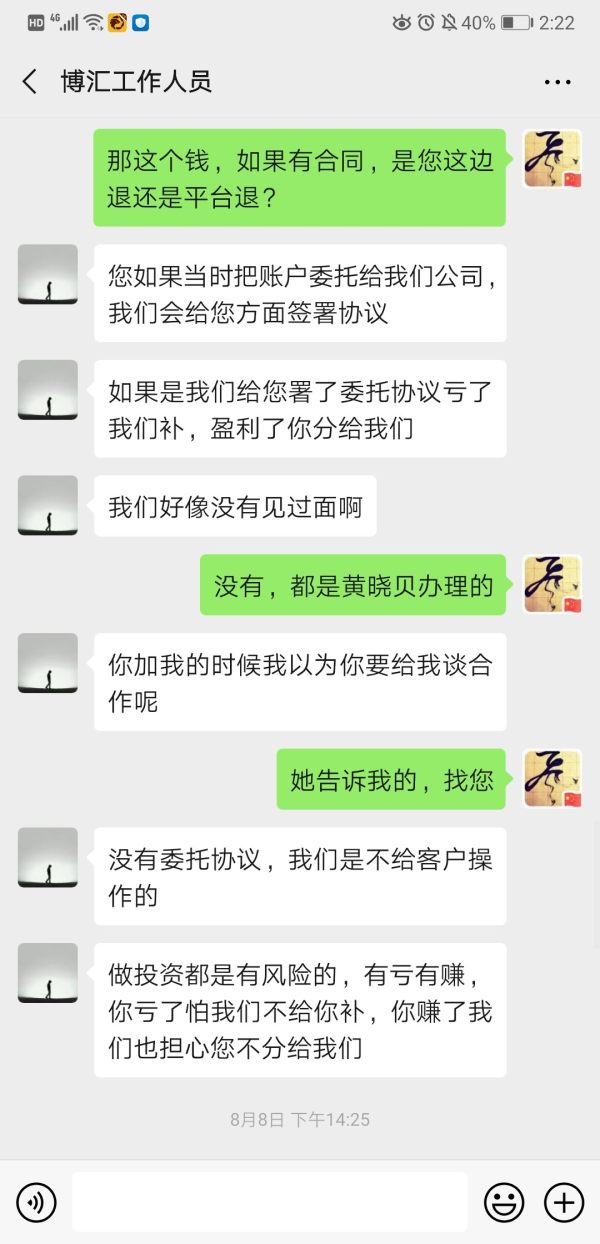Open contact avatar beside 我们好像没有见过面啊
600x1244 pixels.
pyautogui.click(x=47, y=505)
